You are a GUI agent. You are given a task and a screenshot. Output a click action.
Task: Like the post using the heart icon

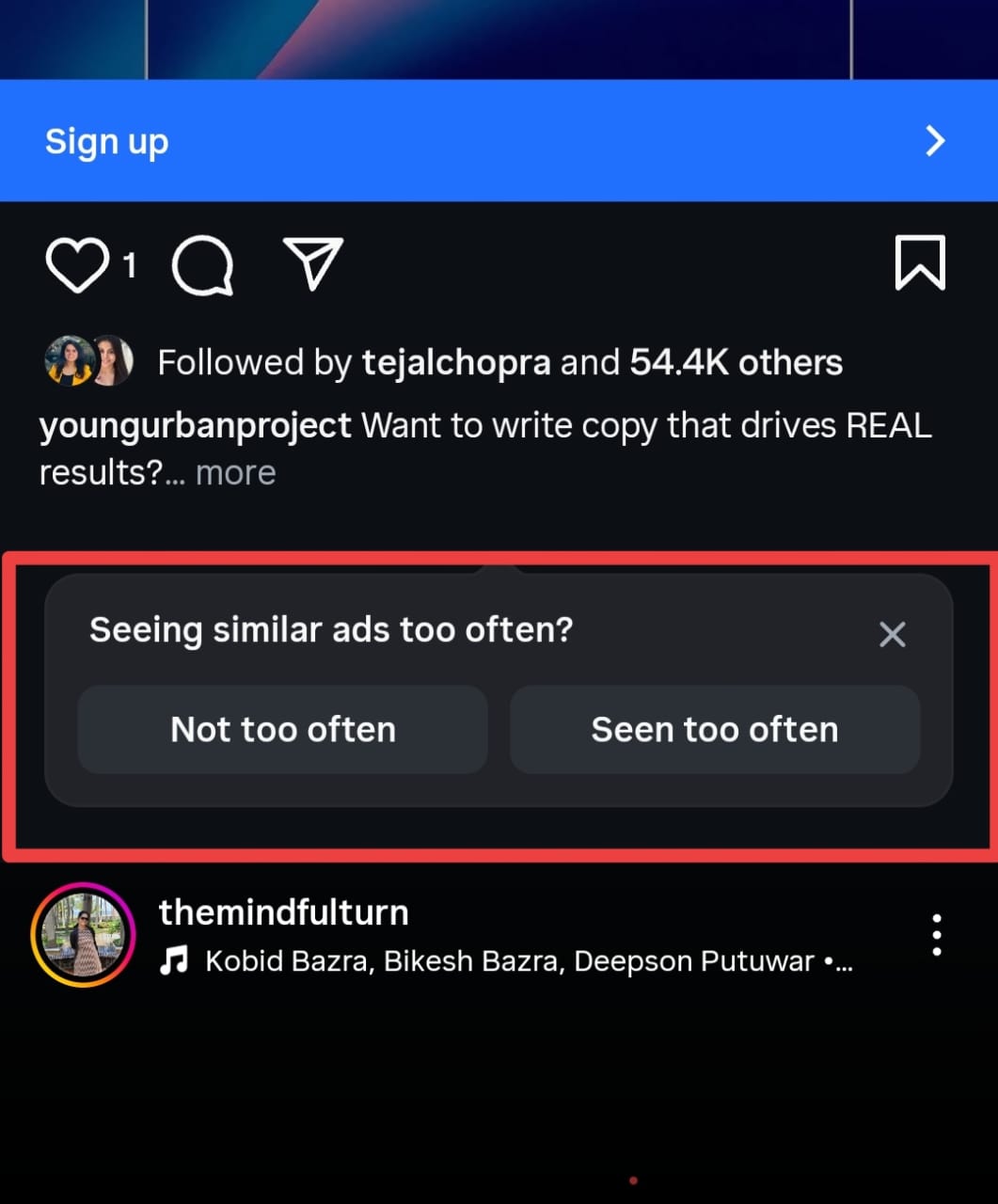point(78,264)
